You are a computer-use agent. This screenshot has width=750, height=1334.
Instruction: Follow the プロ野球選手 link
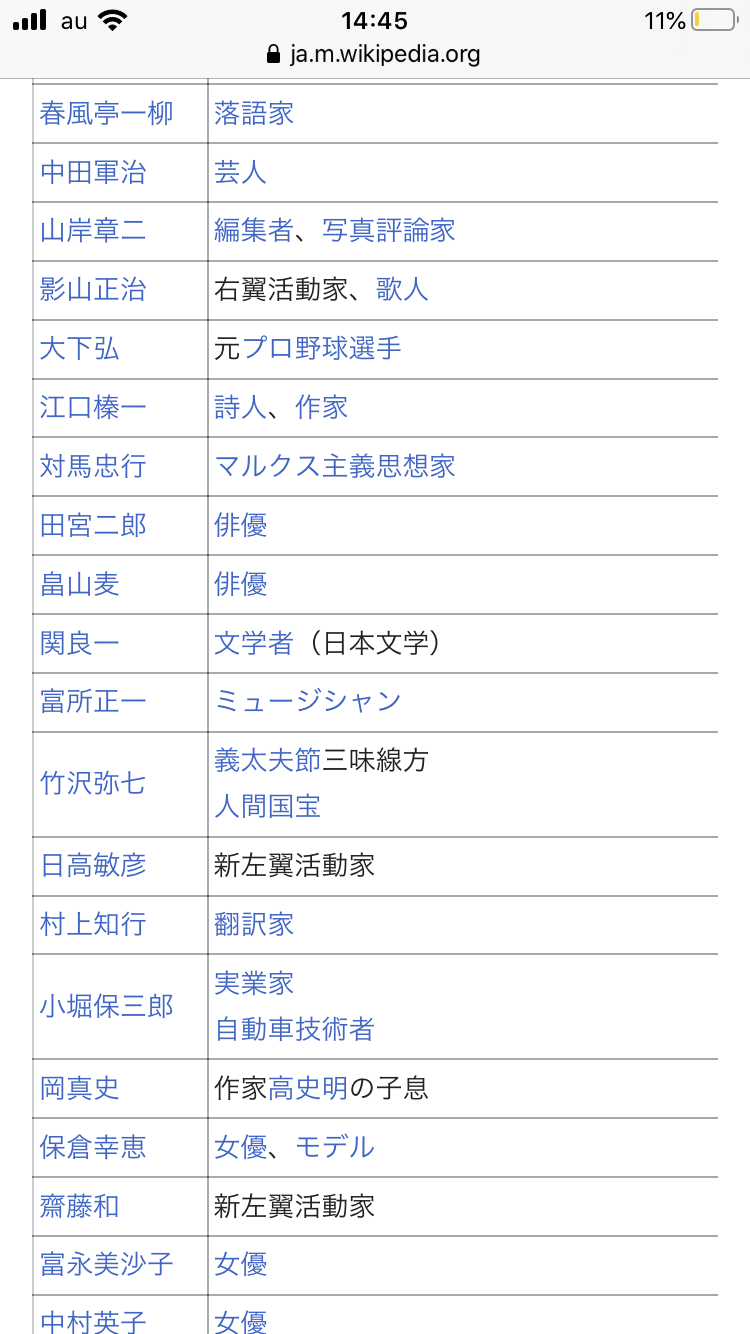click(x=321, y=349)
